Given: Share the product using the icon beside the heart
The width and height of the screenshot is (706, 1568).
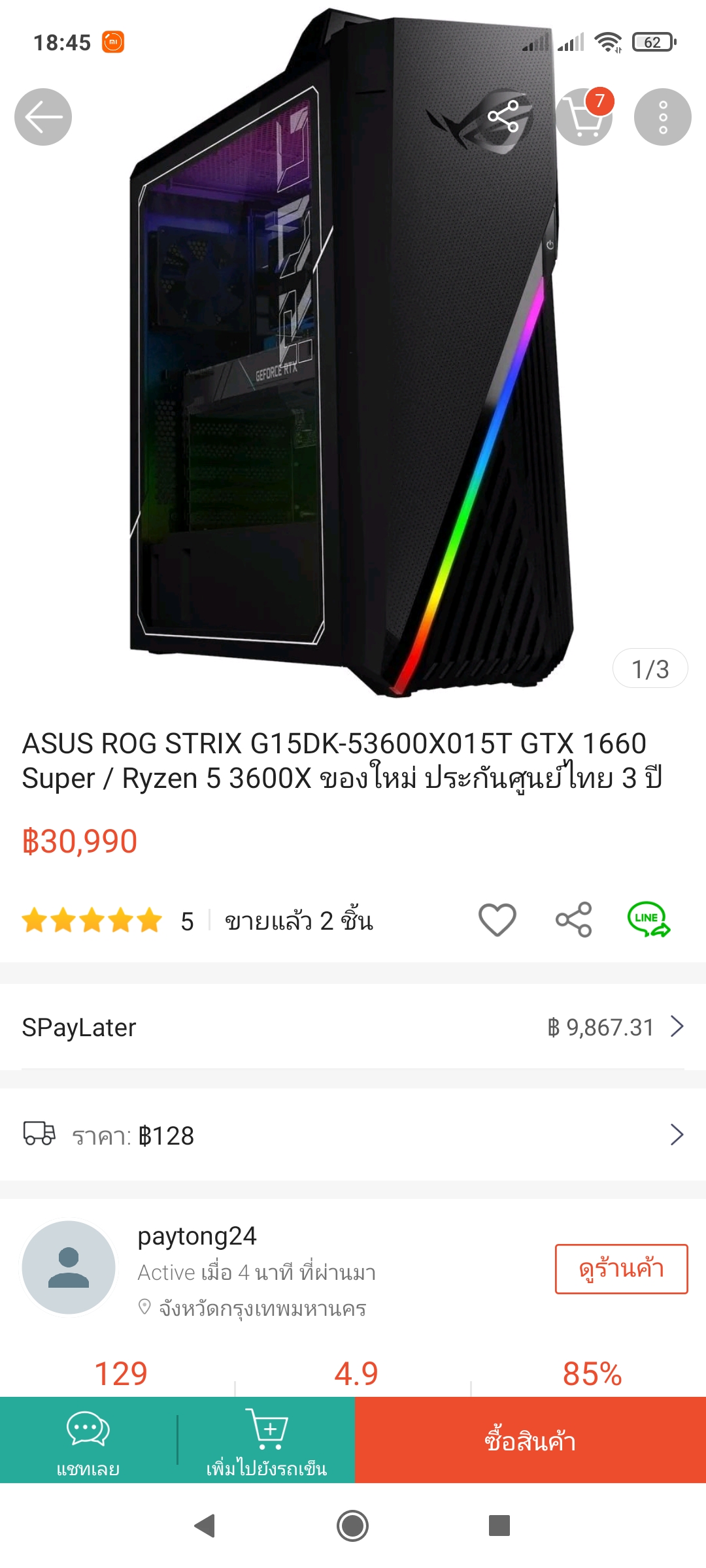Looking at the screenshot, I should pyautogui.click(x=573, y=920).
